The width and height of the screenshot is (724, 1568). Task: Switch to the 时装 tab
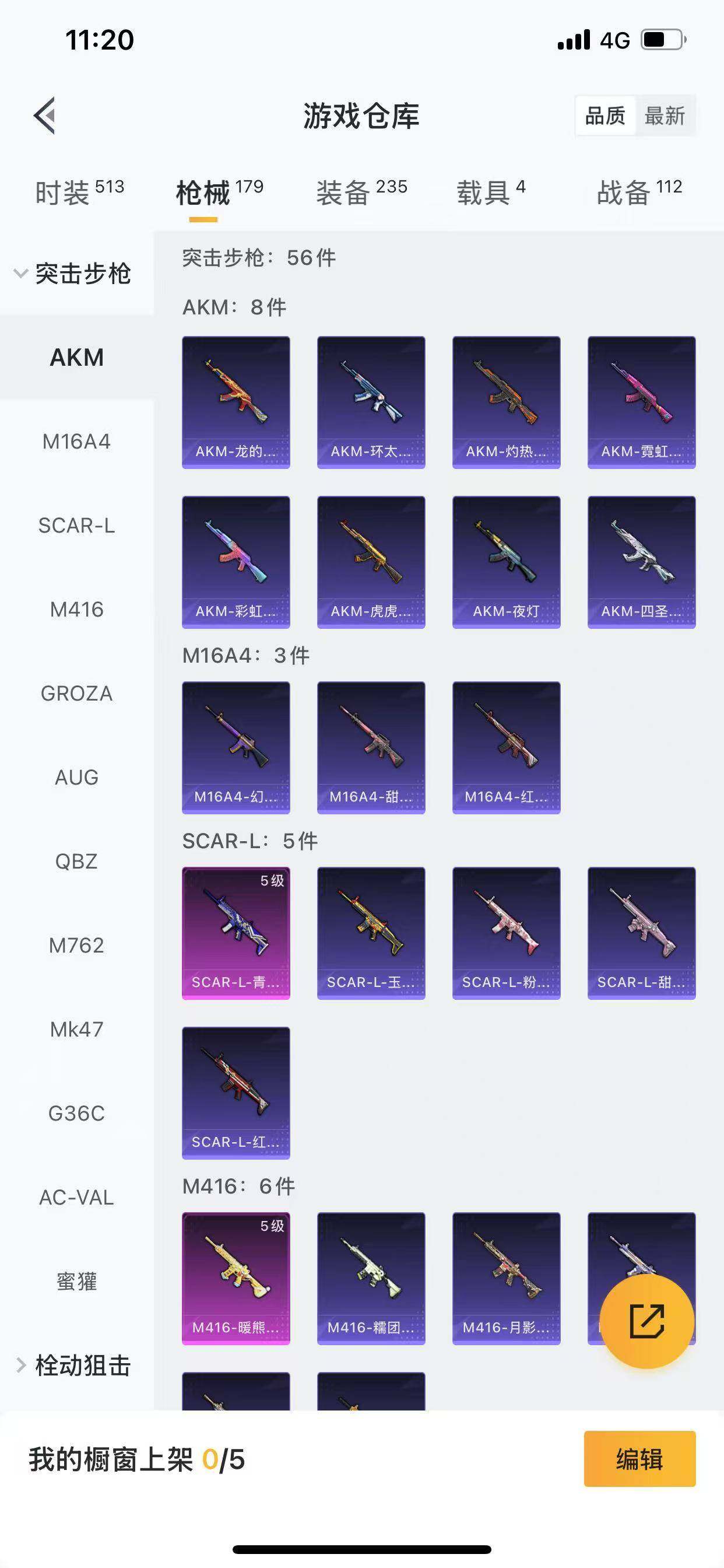pos(79,192)
